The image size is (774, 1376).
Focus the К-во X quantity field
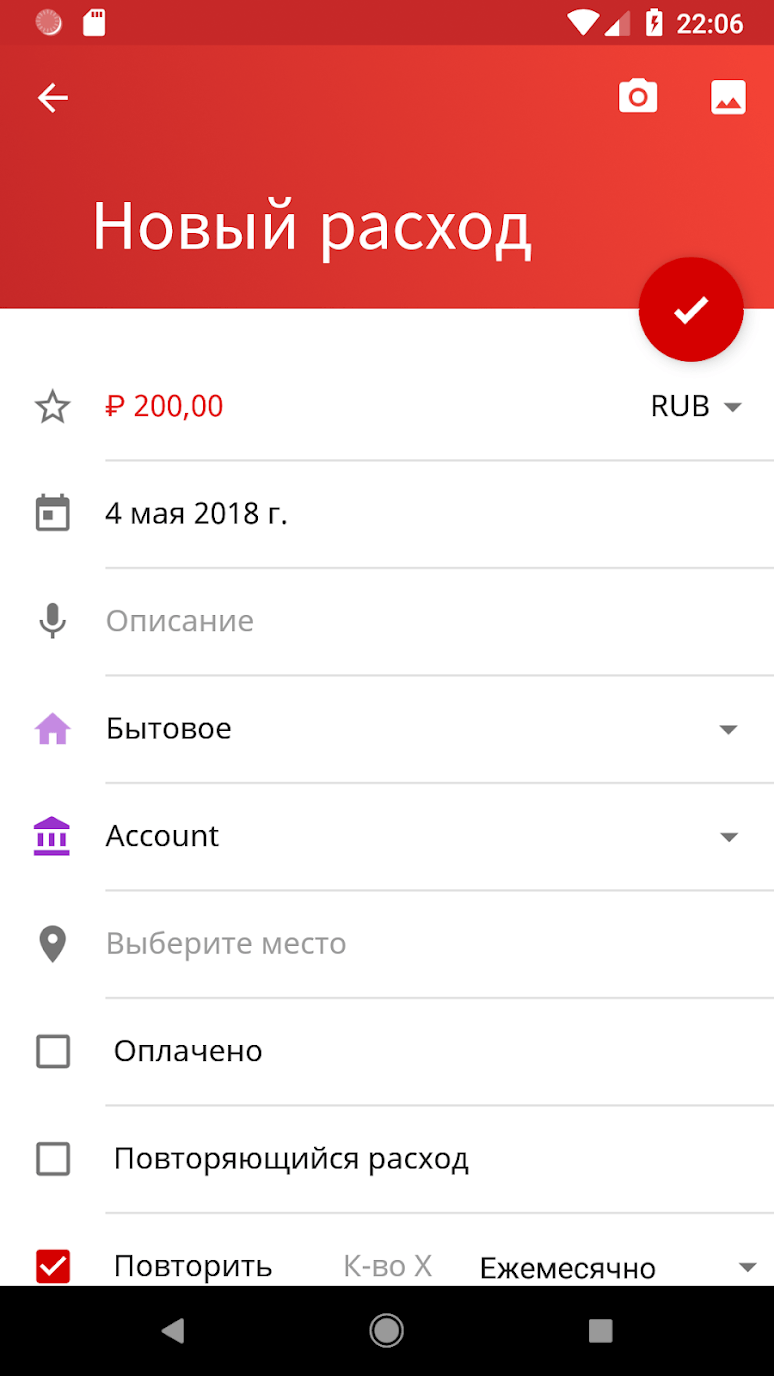388,1266
